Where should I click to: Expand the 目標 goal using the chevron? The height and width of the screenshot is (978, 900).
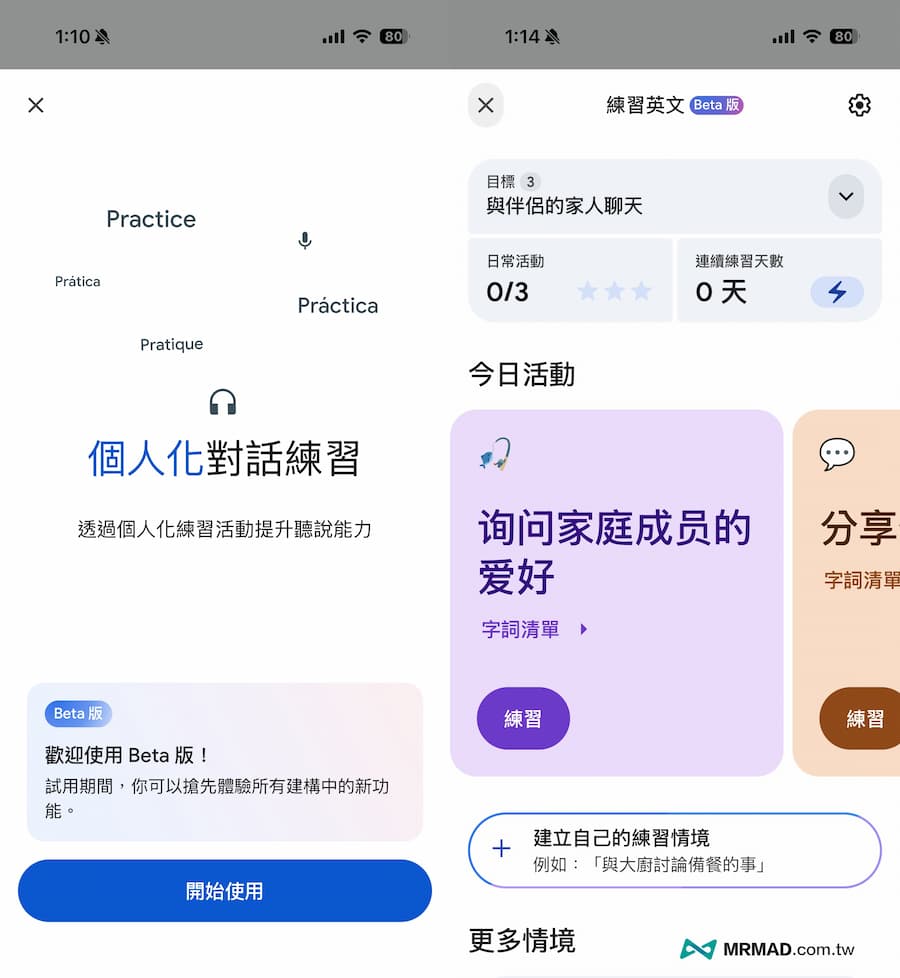click(846, 197)
